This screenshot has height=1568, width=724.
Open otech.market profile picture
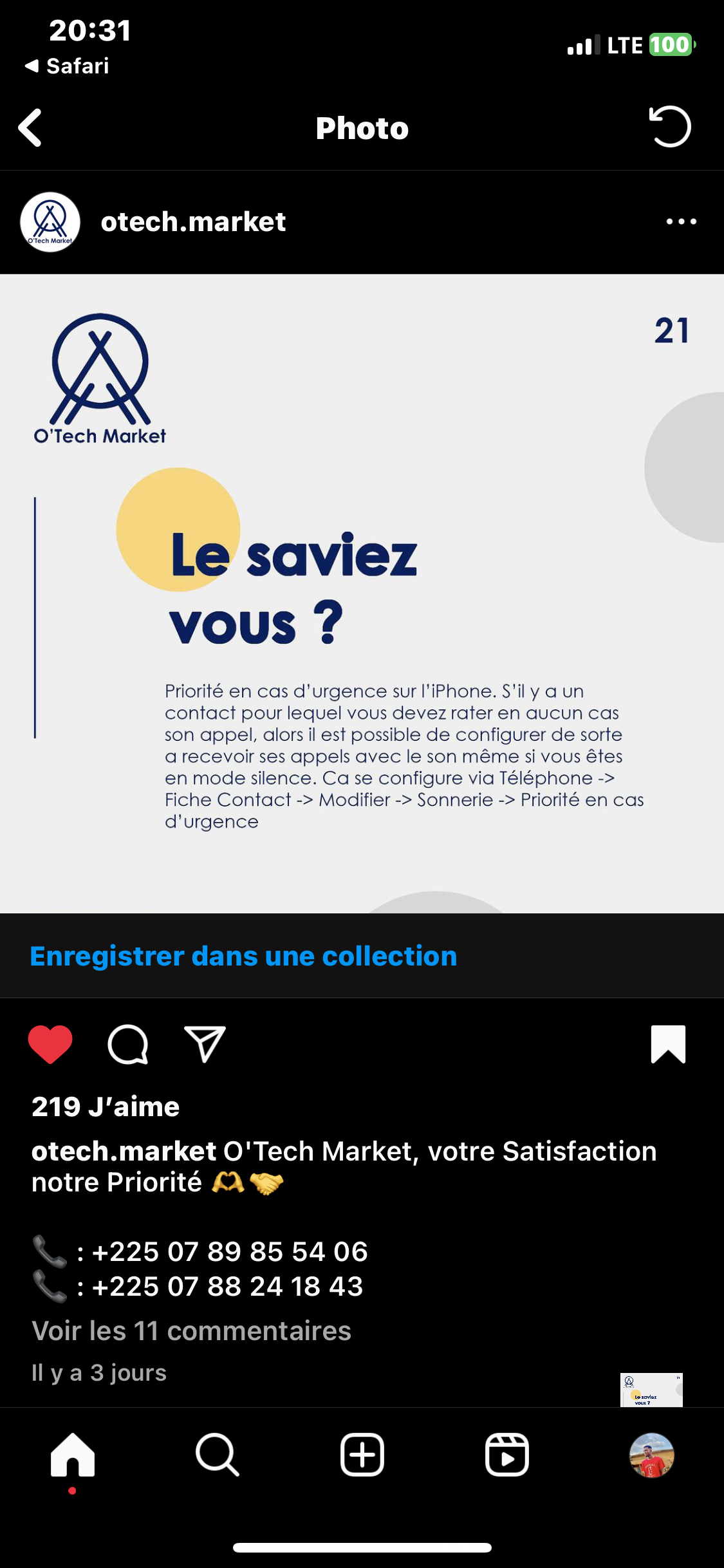coord(50,222)
